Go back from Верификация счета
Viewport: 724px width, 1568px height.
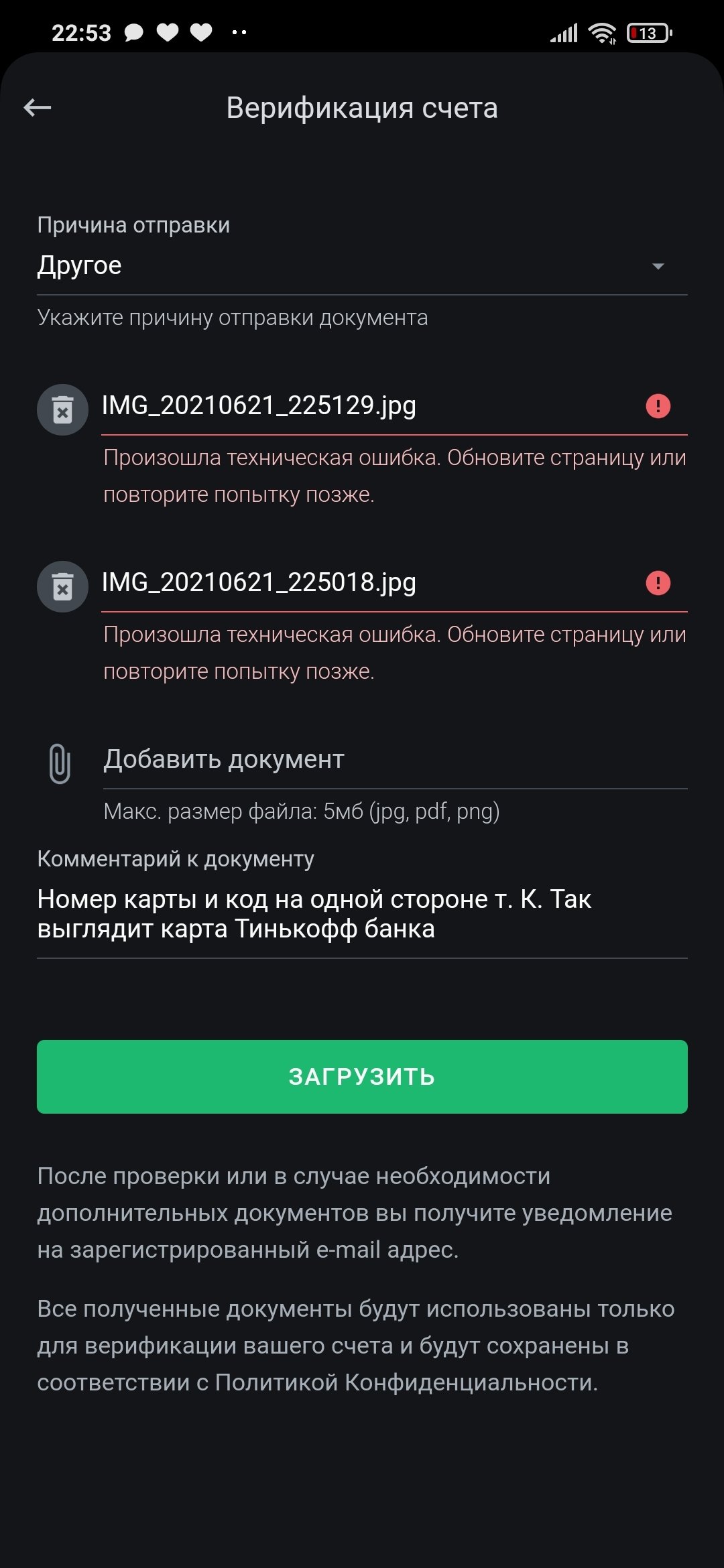pyautogui.click(x=38, y=107)
